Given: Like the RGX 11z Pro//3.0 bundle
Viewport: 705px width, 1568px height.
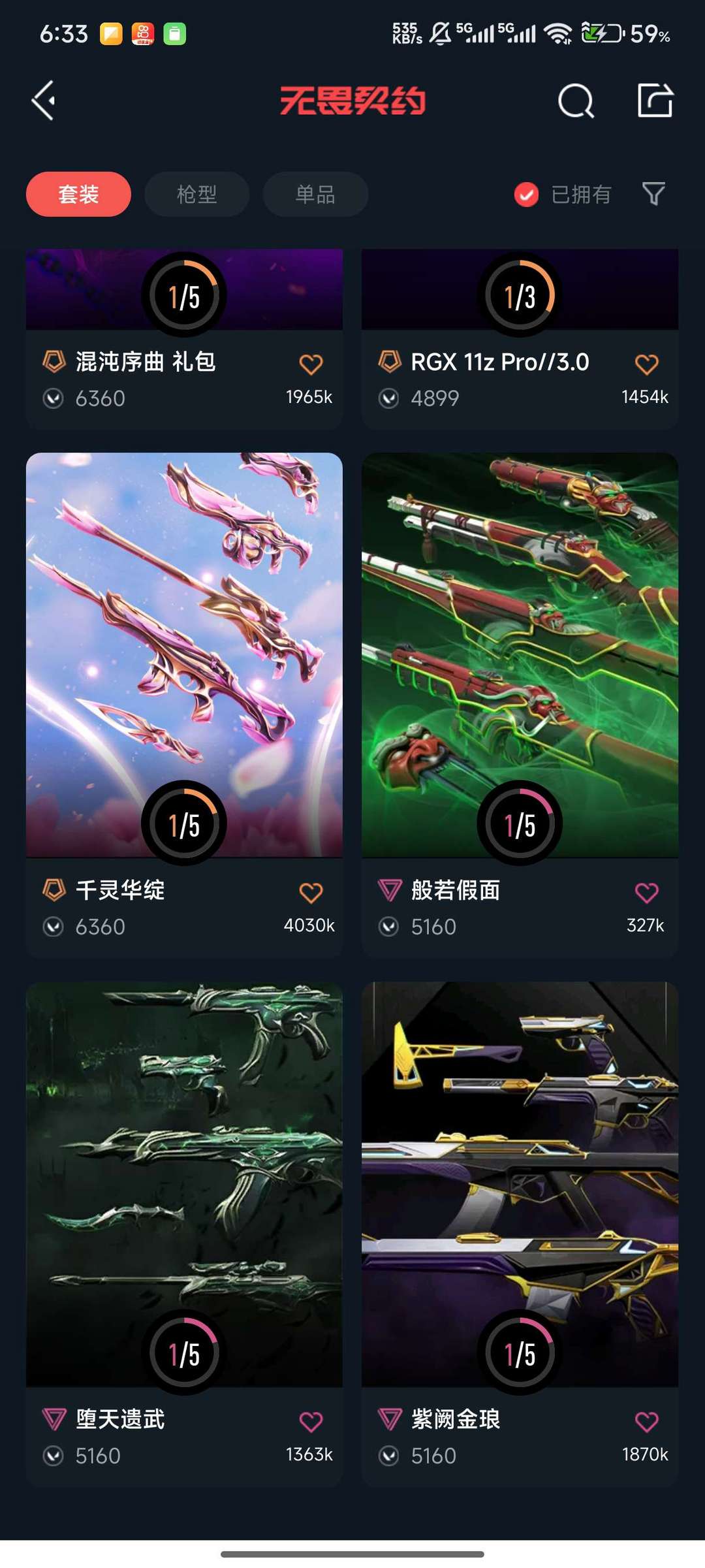Looking at the screenshot, I should [646, 364].
